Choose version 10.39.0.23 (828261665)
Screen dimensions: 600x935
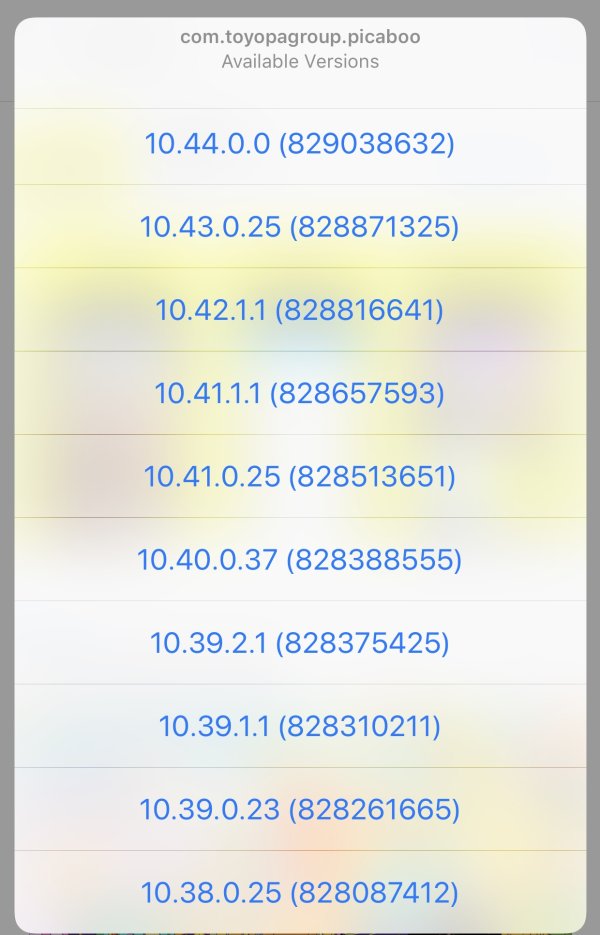tap(299, 808)
